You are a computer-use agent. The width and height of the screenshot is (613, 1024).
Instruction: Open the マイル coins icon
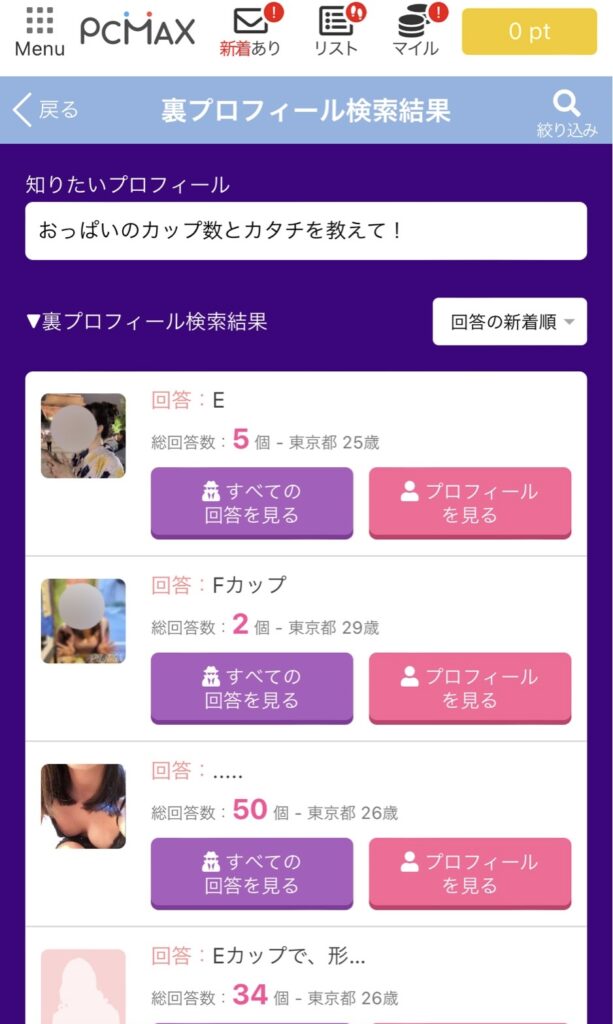[415, 32]
